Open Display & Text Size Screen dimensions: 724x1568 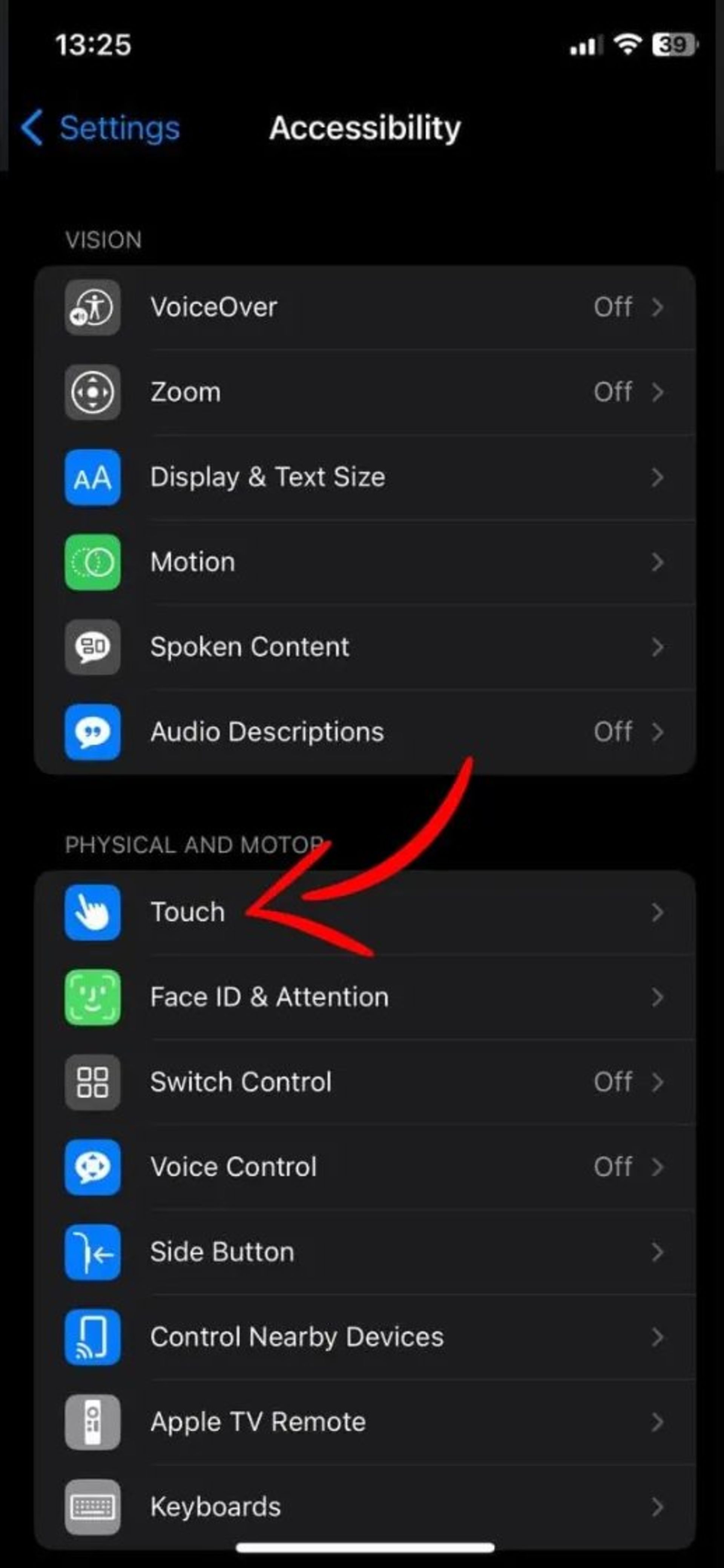click(x=364, y=477)
